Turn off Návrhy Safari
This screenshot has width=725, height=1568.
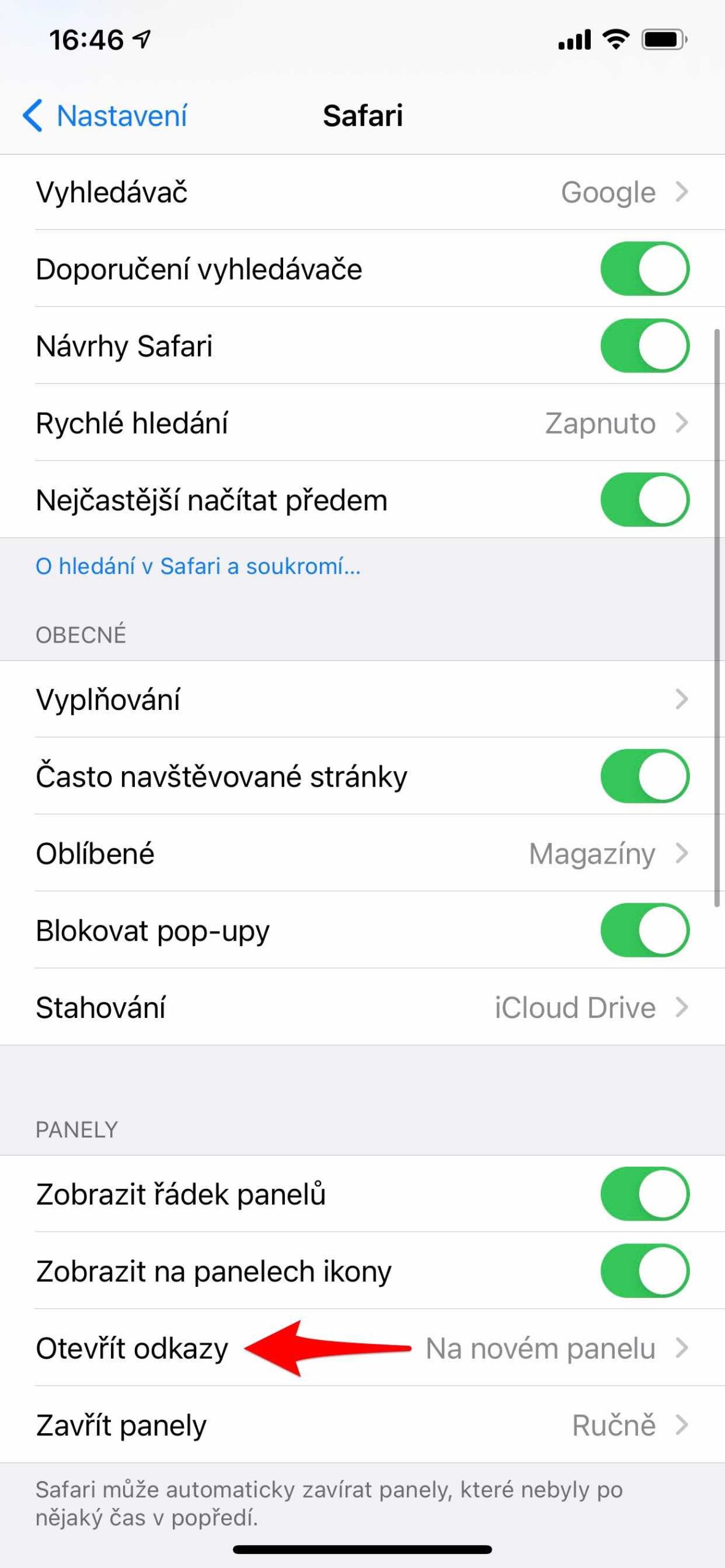pos(645,345)
